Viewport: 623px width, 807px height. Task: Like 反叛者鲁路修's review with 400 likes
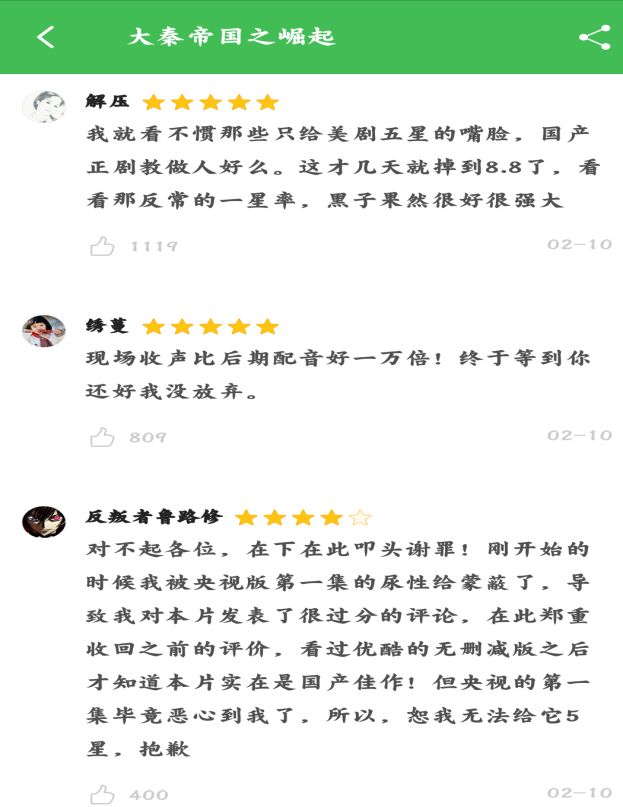(102, 794)
